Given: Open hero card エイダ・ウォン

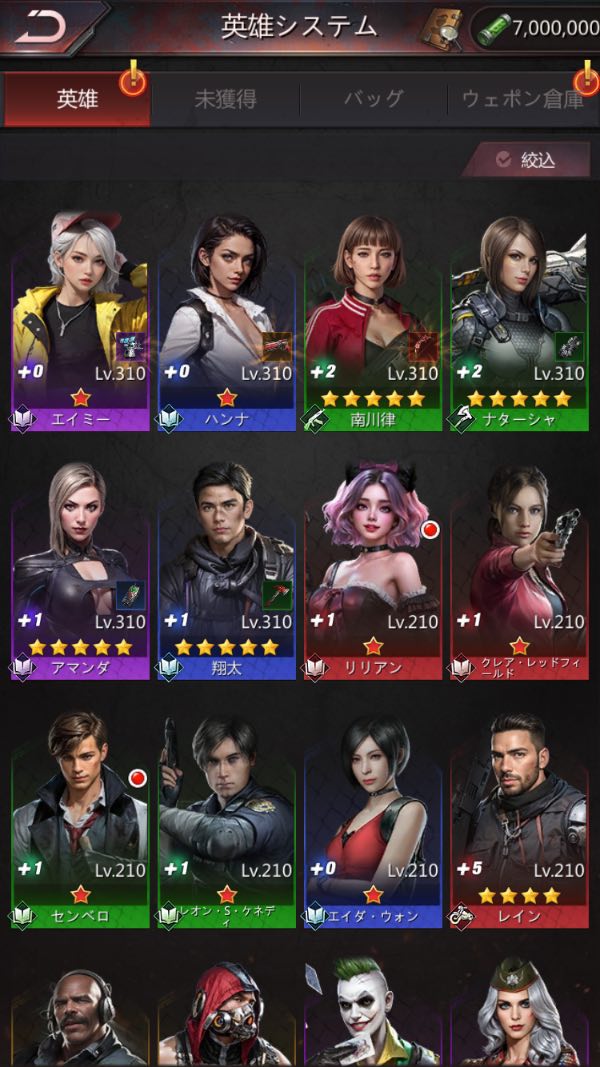Looking at the screenshot, I should (373, 816).
